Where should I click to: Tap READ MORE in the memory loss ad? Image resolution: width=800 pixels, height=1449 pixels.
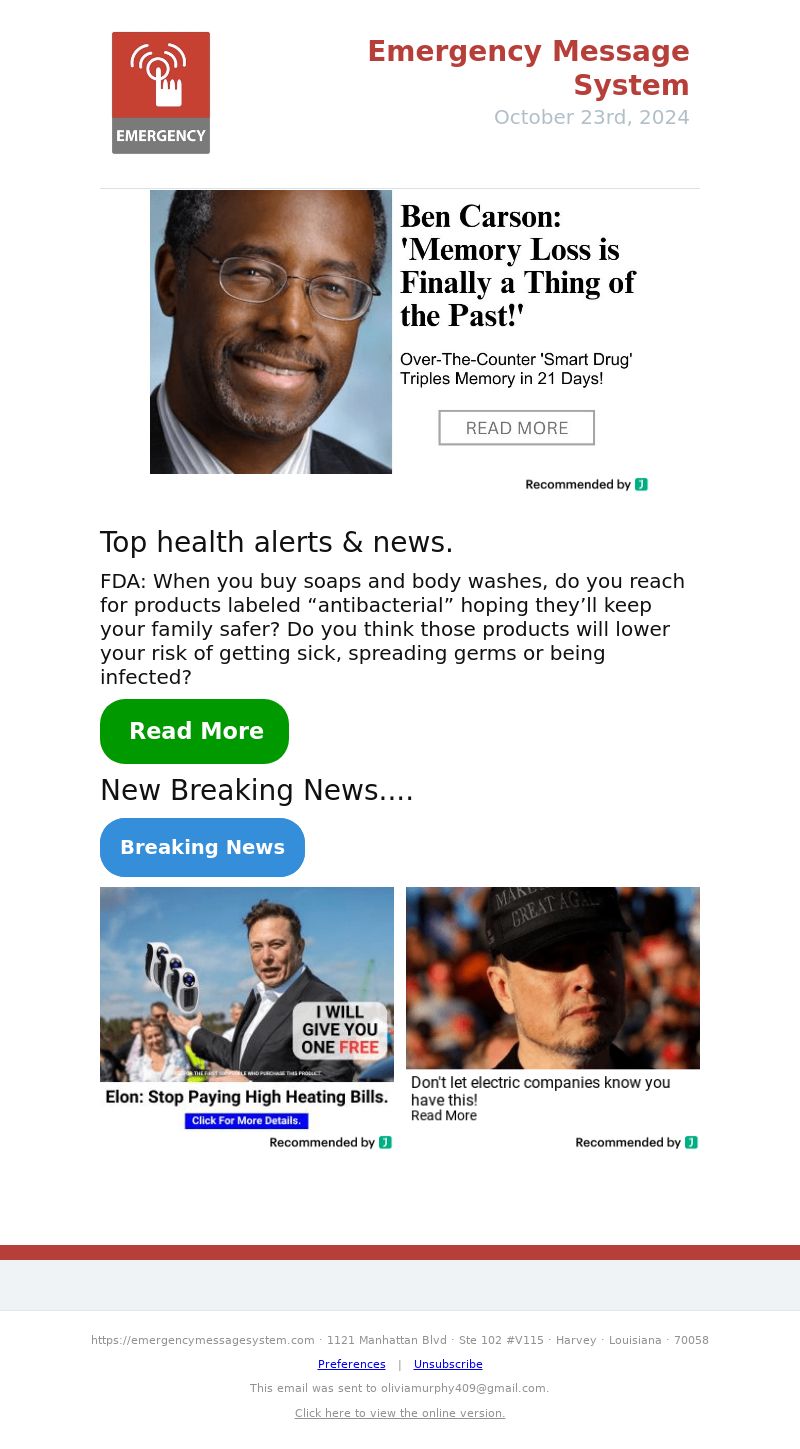click(x=516, y=428)
